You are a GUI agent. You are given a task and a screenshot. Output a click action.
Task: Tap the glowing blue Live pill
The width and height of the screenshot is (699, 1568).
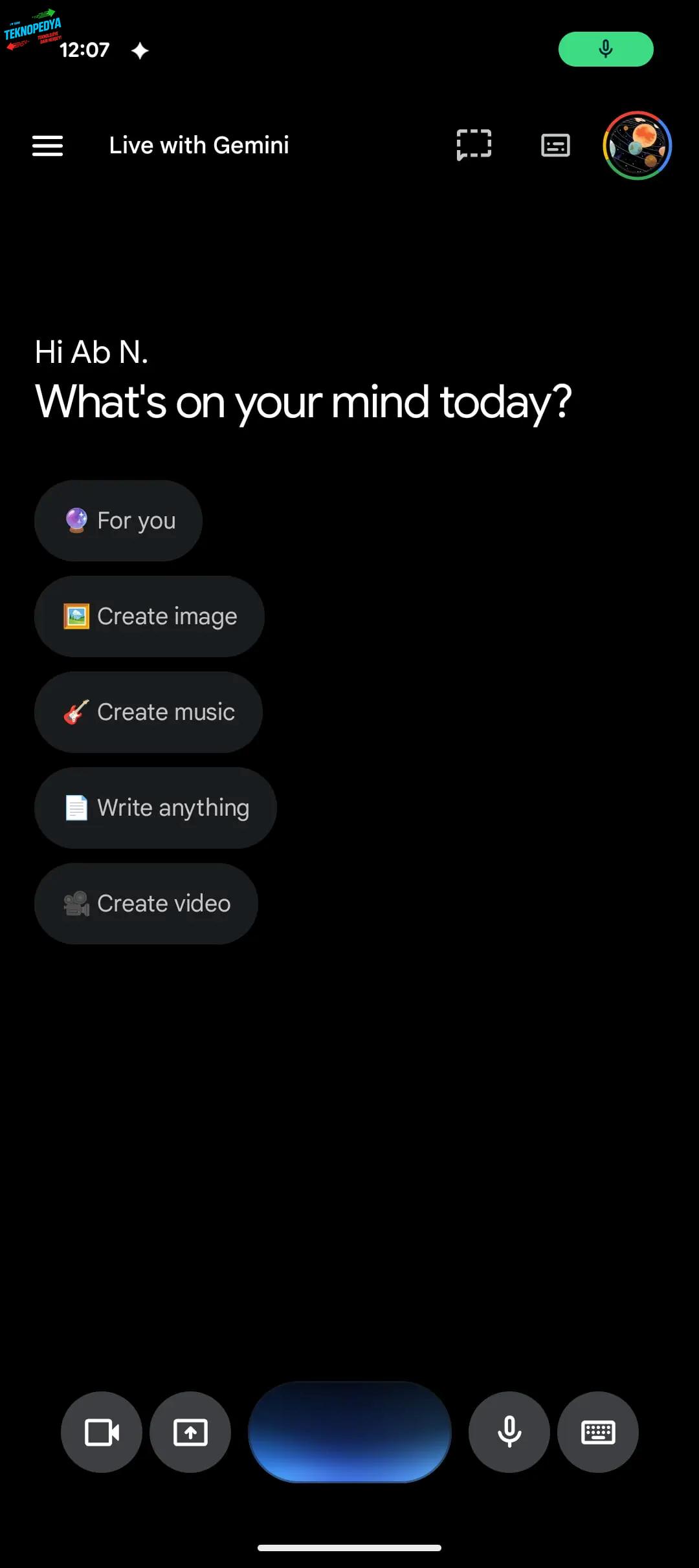(349, 1432)
